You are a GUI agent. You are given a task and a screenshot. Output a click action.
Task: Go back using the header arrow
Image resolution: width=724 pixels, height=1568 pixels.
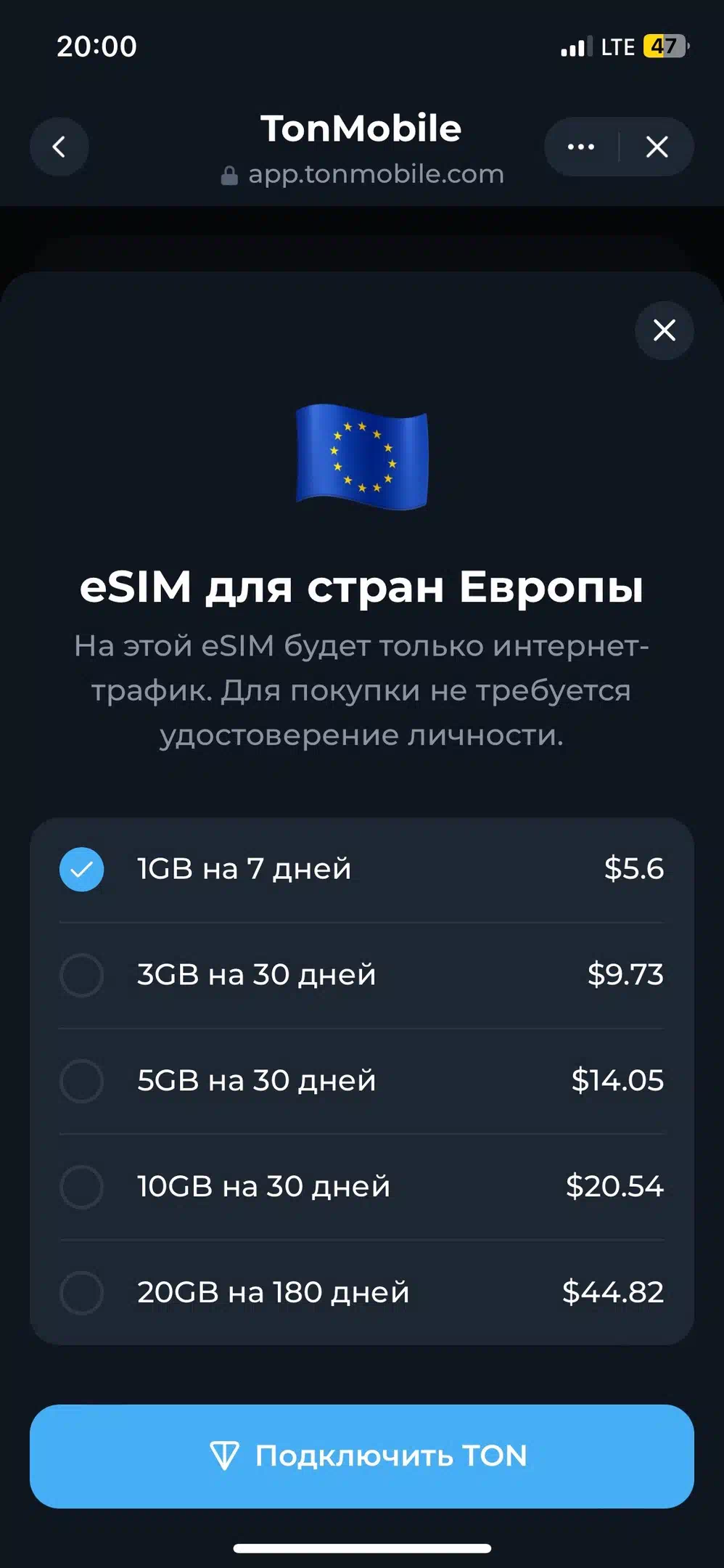click(59, 147)
